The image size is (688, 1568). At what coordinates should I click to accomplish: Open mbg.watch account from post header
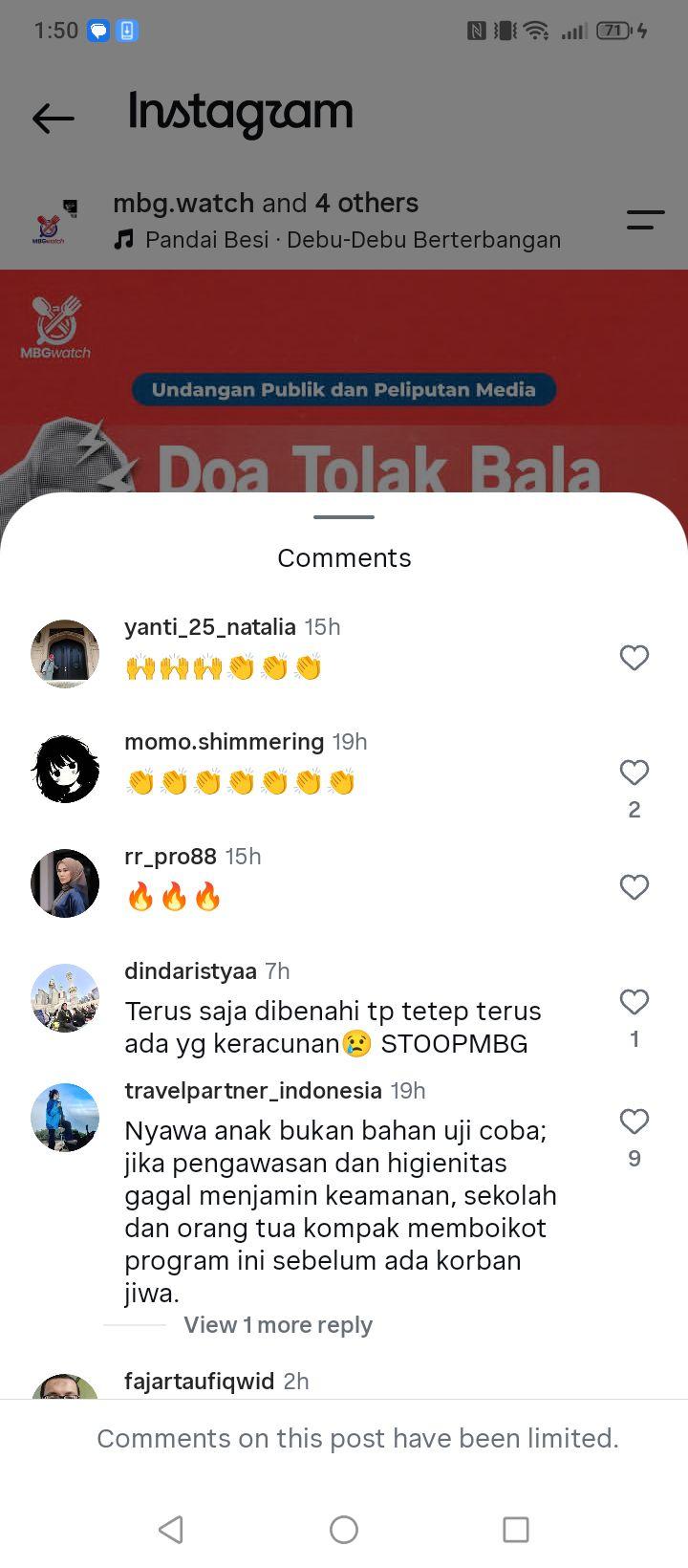[x=183, y=203]
